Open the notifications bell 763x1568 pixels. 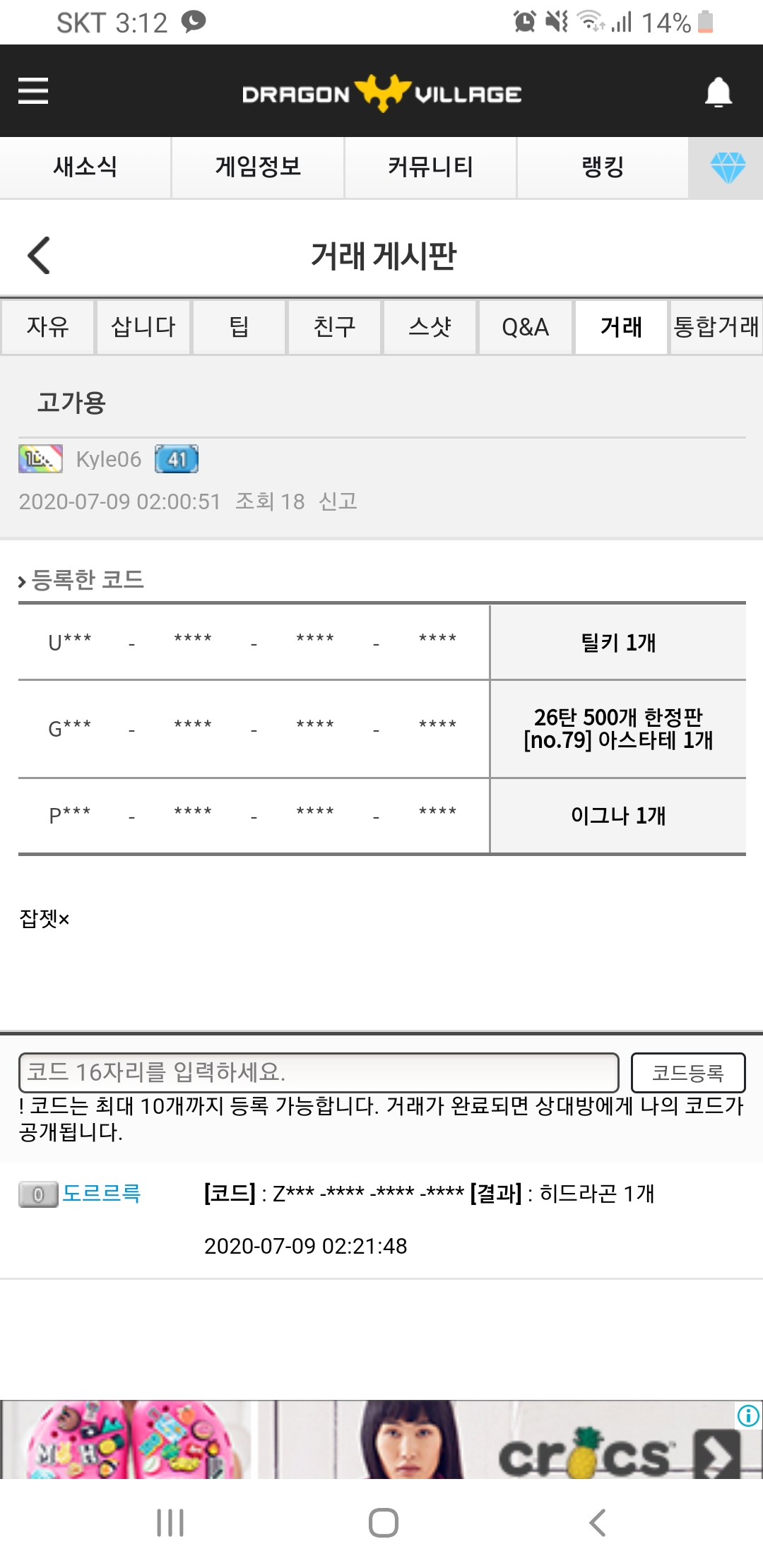[718, 93]
